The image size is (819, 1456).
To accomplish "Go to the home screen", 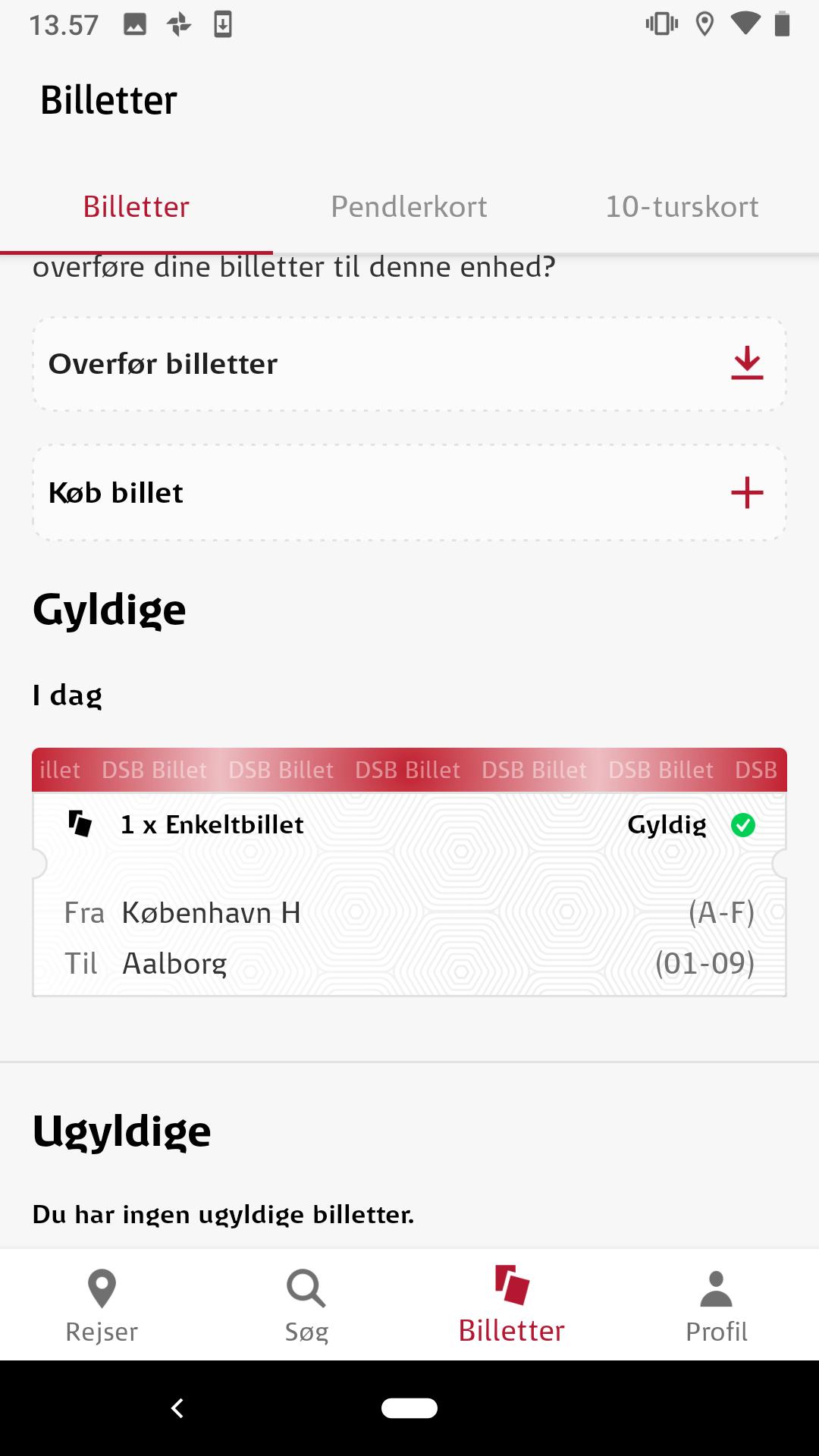I will (409, 1408).
